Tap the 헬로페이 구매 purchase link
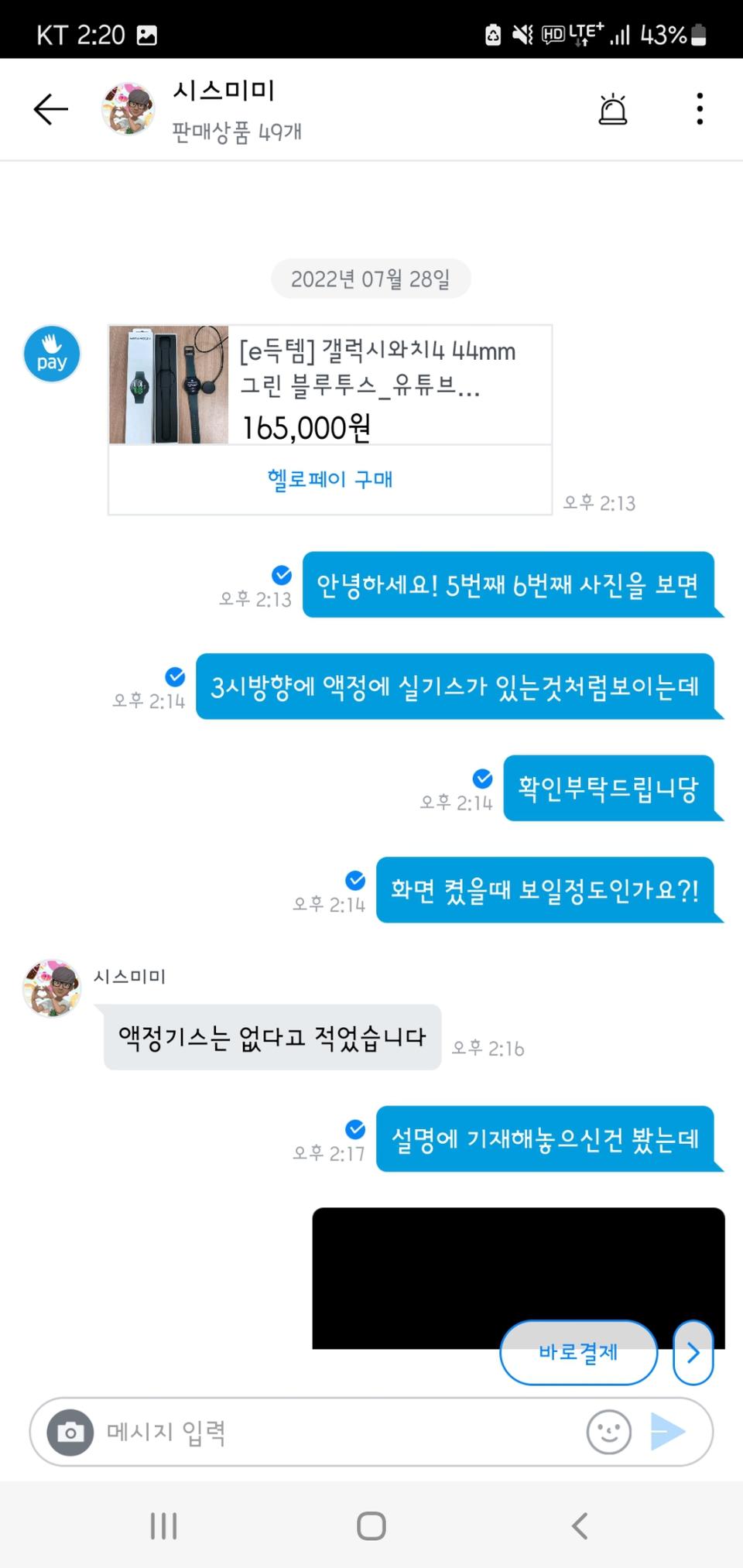 [x=330, y=479]
